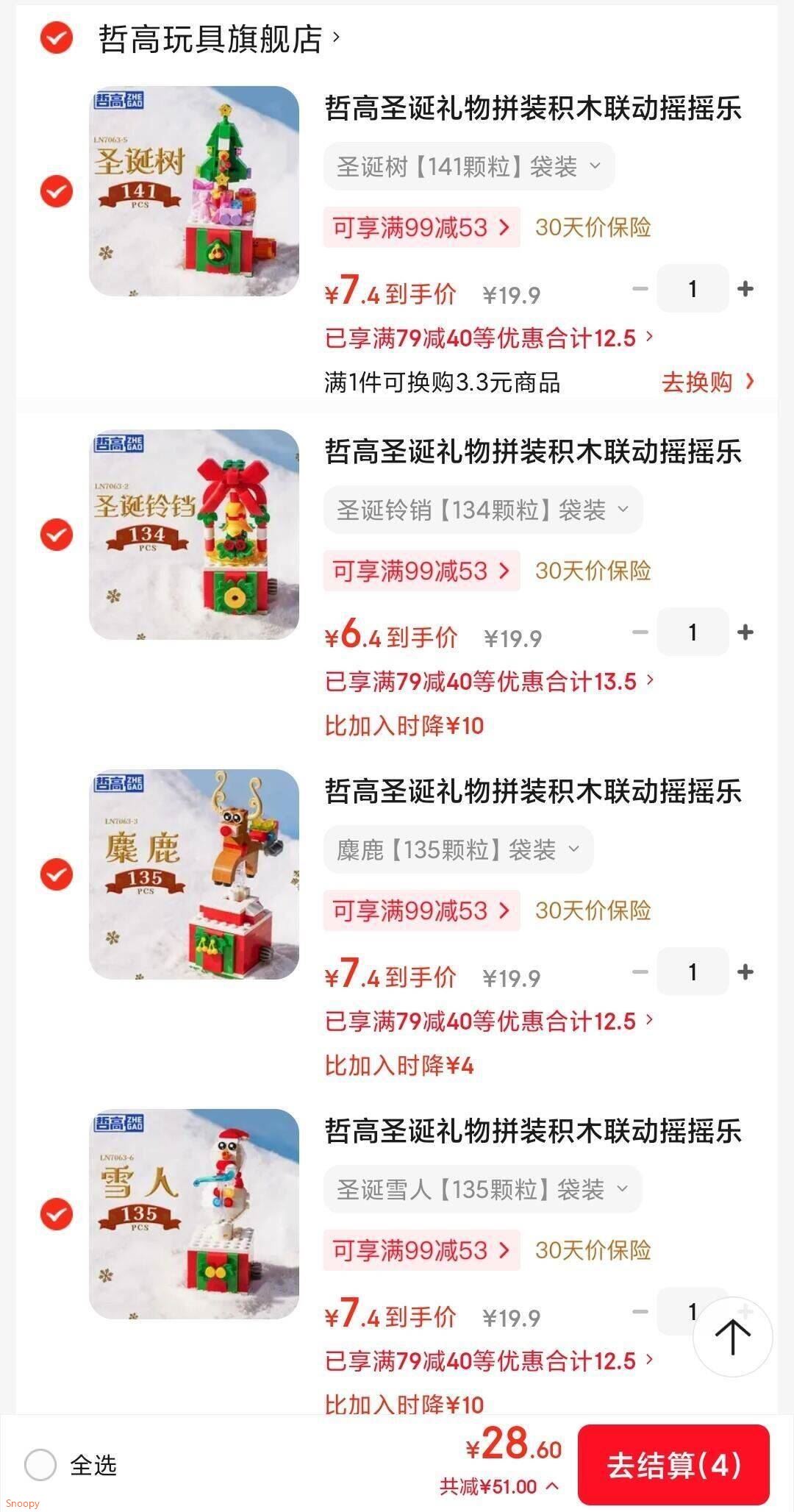Change the 圣诞树【141颗粒】袋装 variant

[468, 167]
